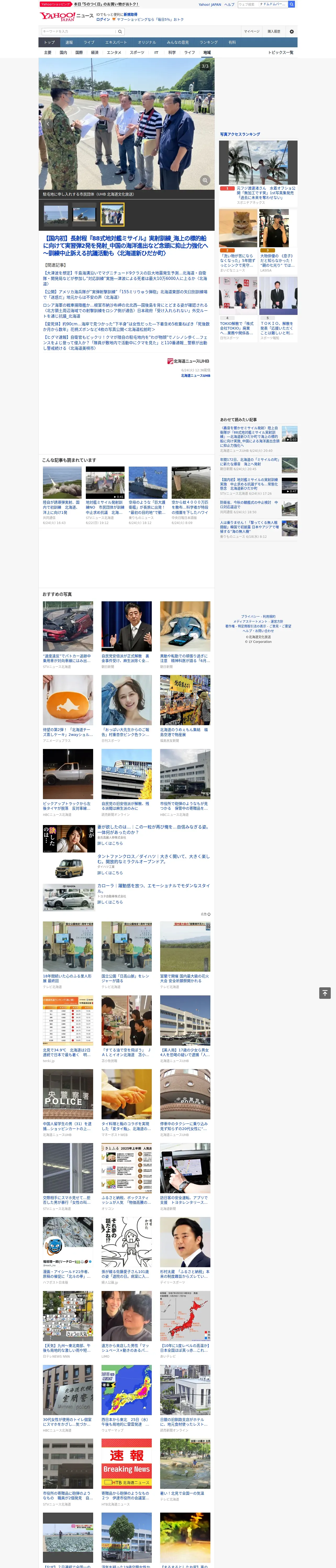Viewport: 336px width, 1568px height.
Task: Open the 北海道ニュースUHB source link
Action: click(x=195, y=376)
